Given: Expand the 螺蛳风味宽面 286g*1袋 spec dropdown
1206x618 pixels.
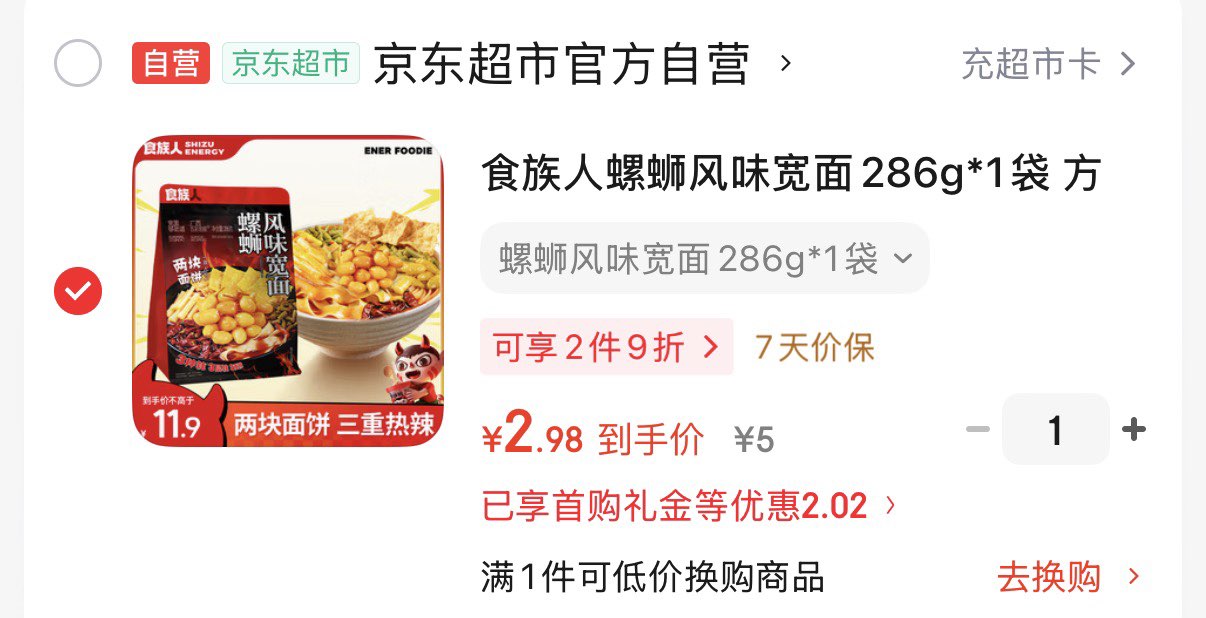Looking at the screenshot, I should coord(705,259).
